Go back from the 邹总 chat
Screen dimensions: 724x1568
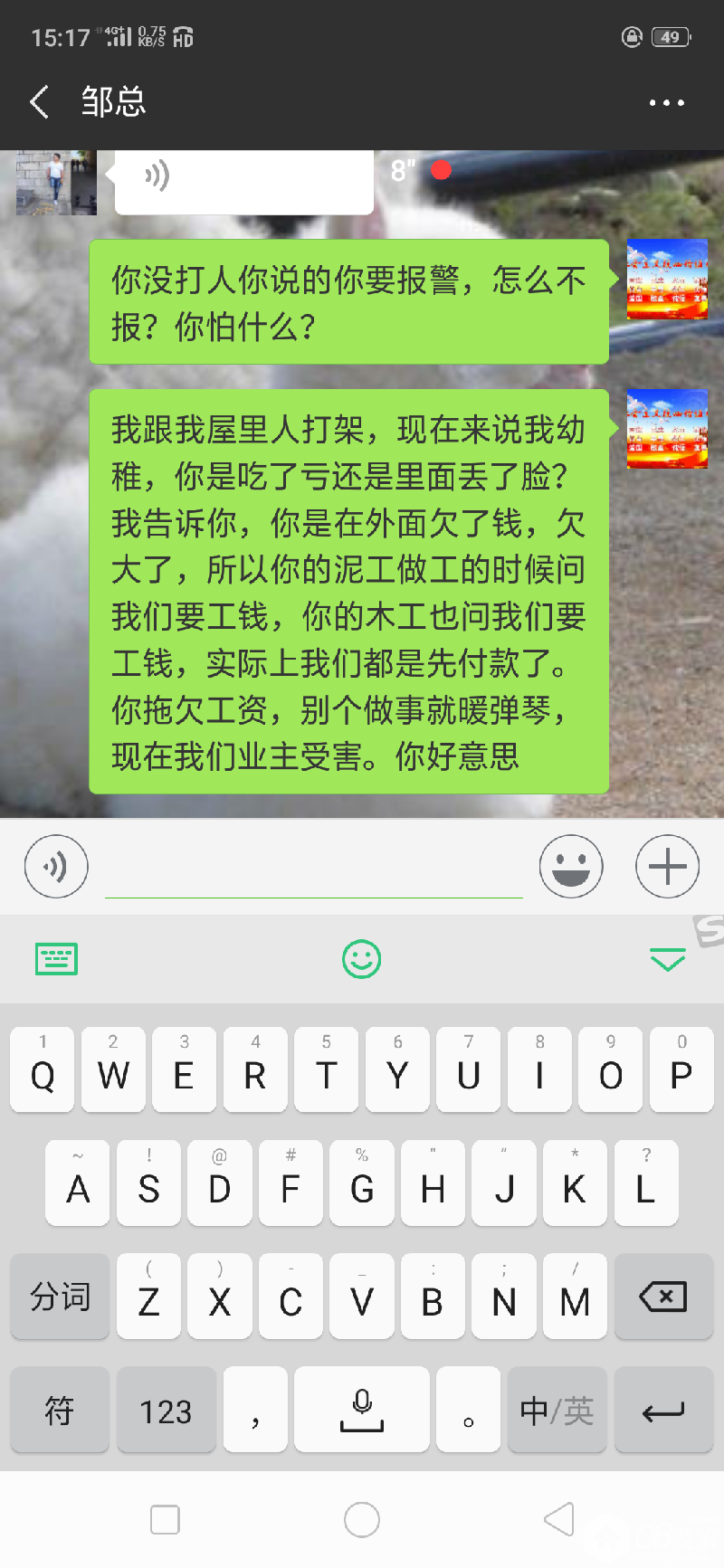pyautogui.click(x=39, y=102)
